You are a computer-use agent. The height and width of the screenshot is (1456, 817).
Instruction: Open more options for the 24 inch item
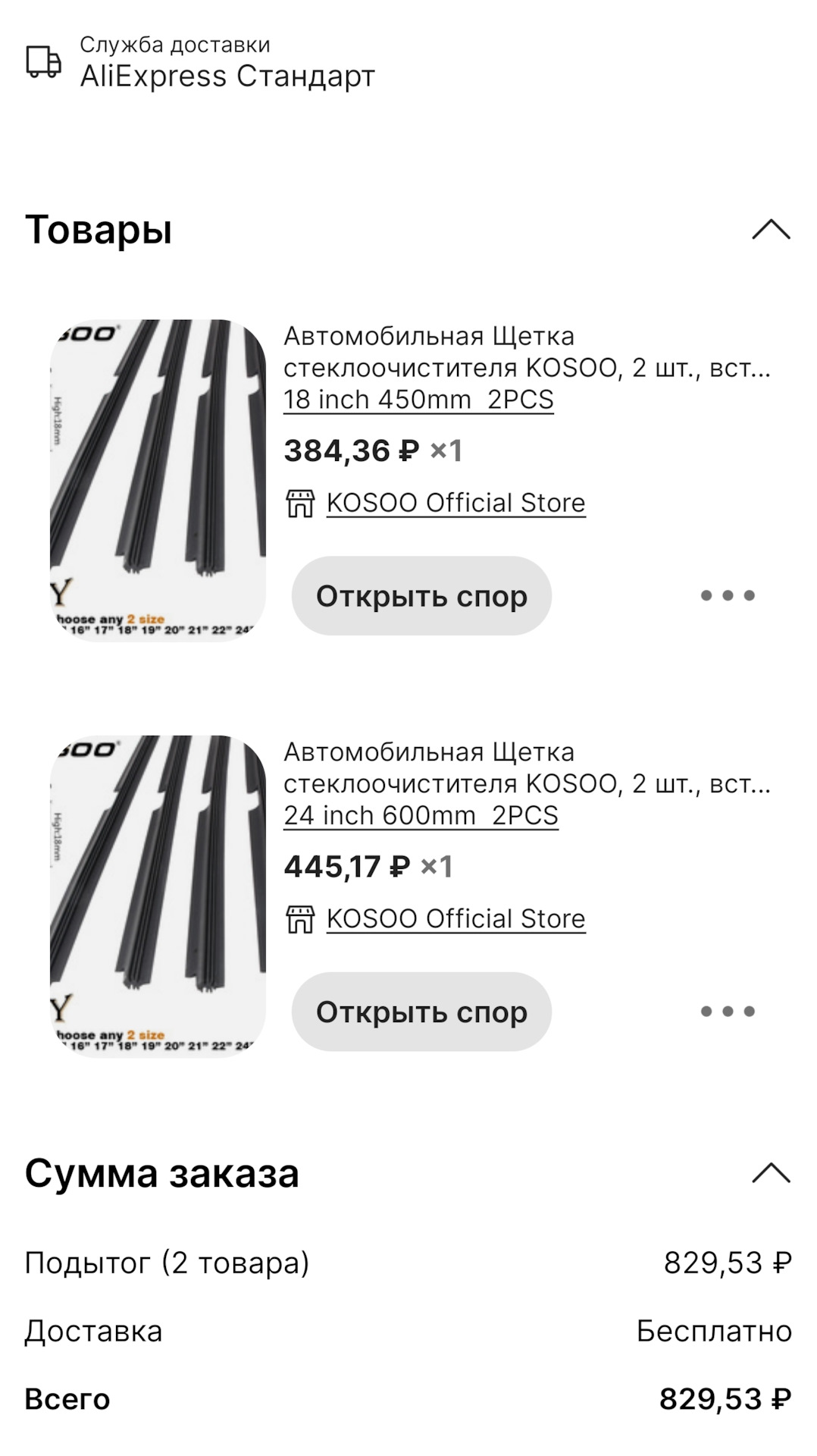[x=728, y=1012]
